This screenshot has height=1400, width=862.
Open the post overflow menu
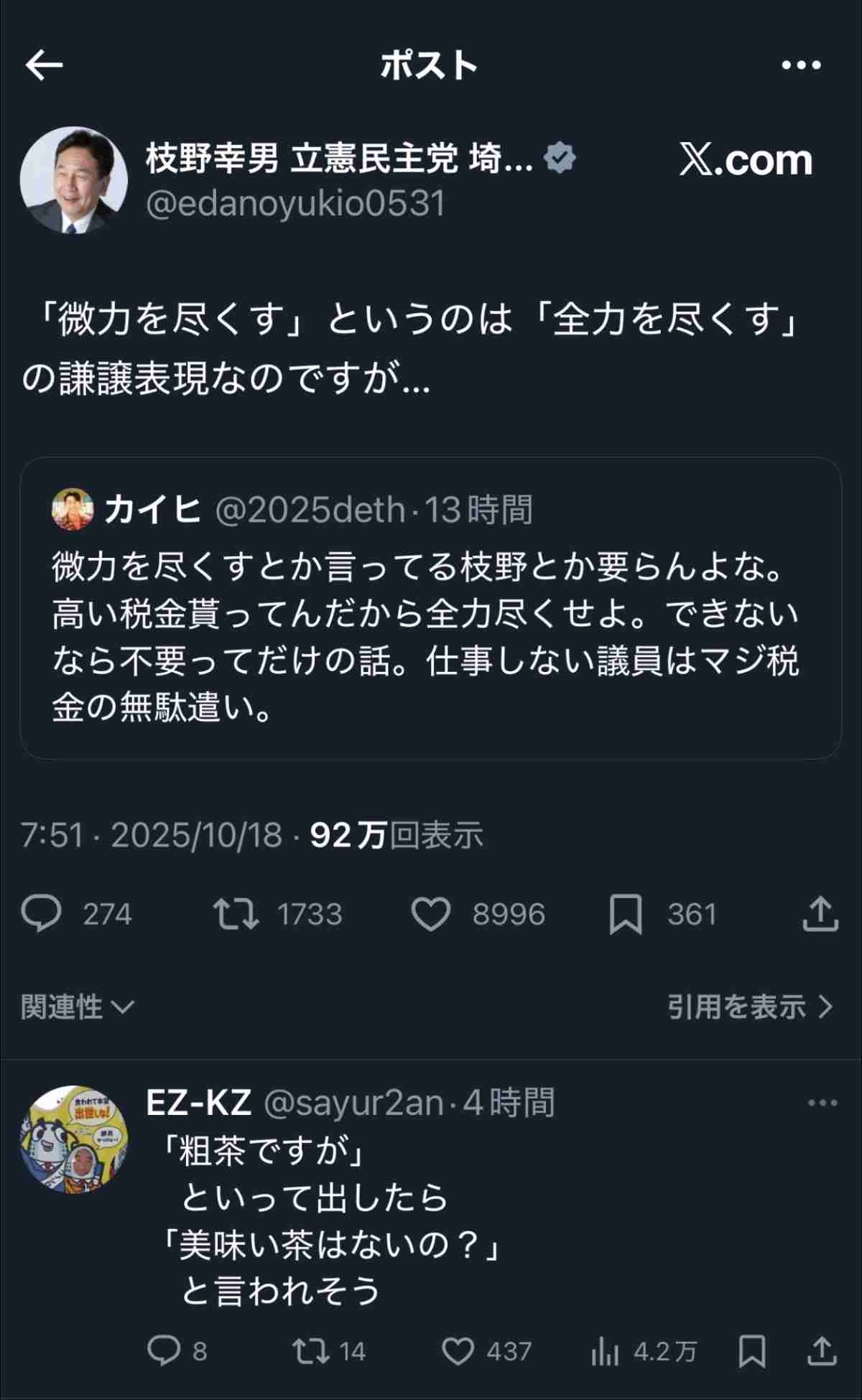click(801, 65)
